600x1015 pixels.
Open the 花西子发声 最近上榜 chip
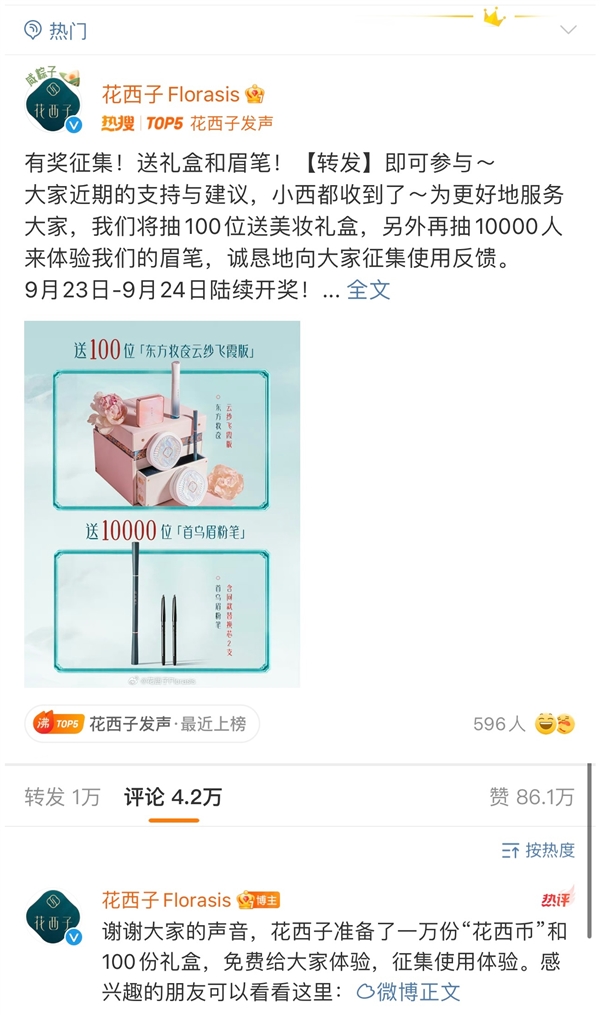coord(142,724)
